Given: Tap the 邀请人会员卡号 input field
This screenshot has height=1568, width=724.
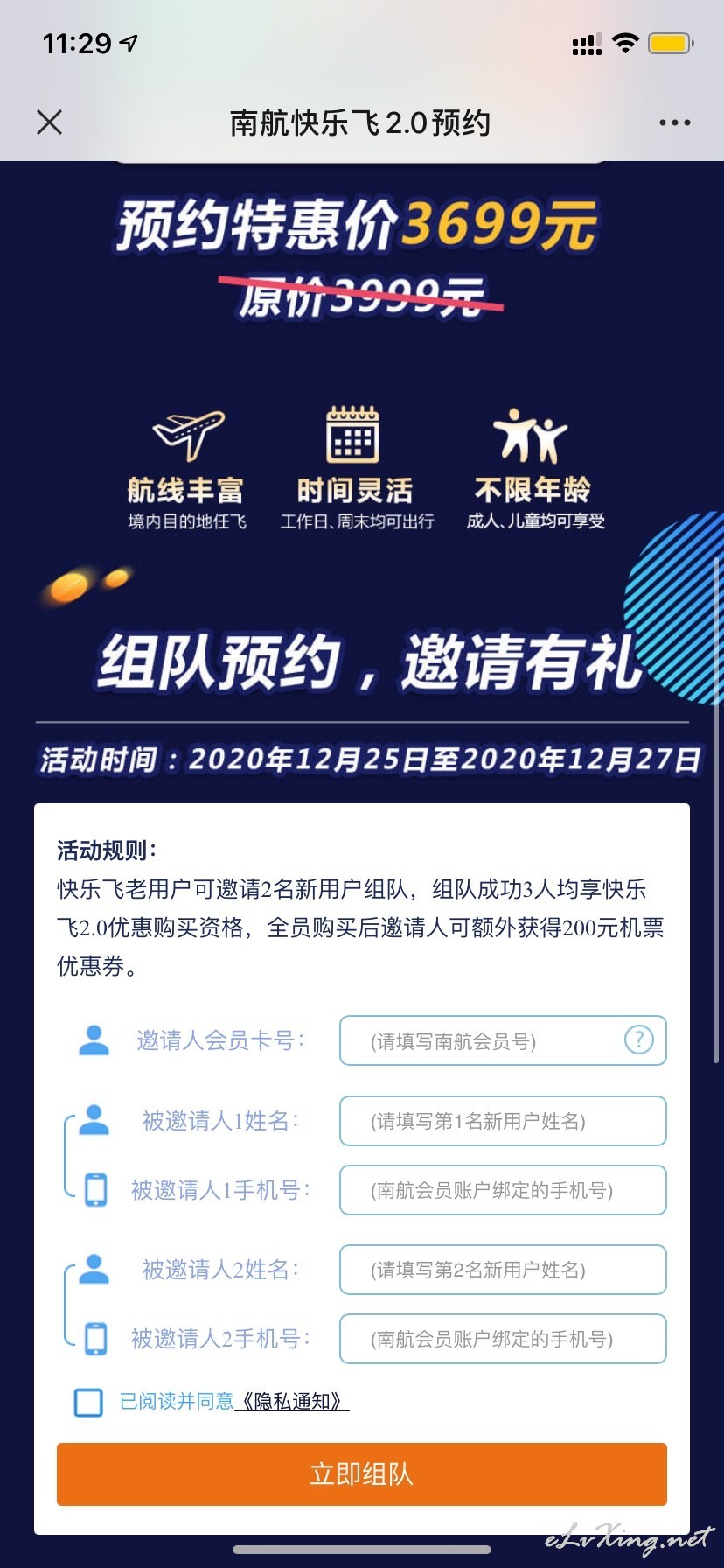Looking at the screenshot, I should pos(503,1040).
